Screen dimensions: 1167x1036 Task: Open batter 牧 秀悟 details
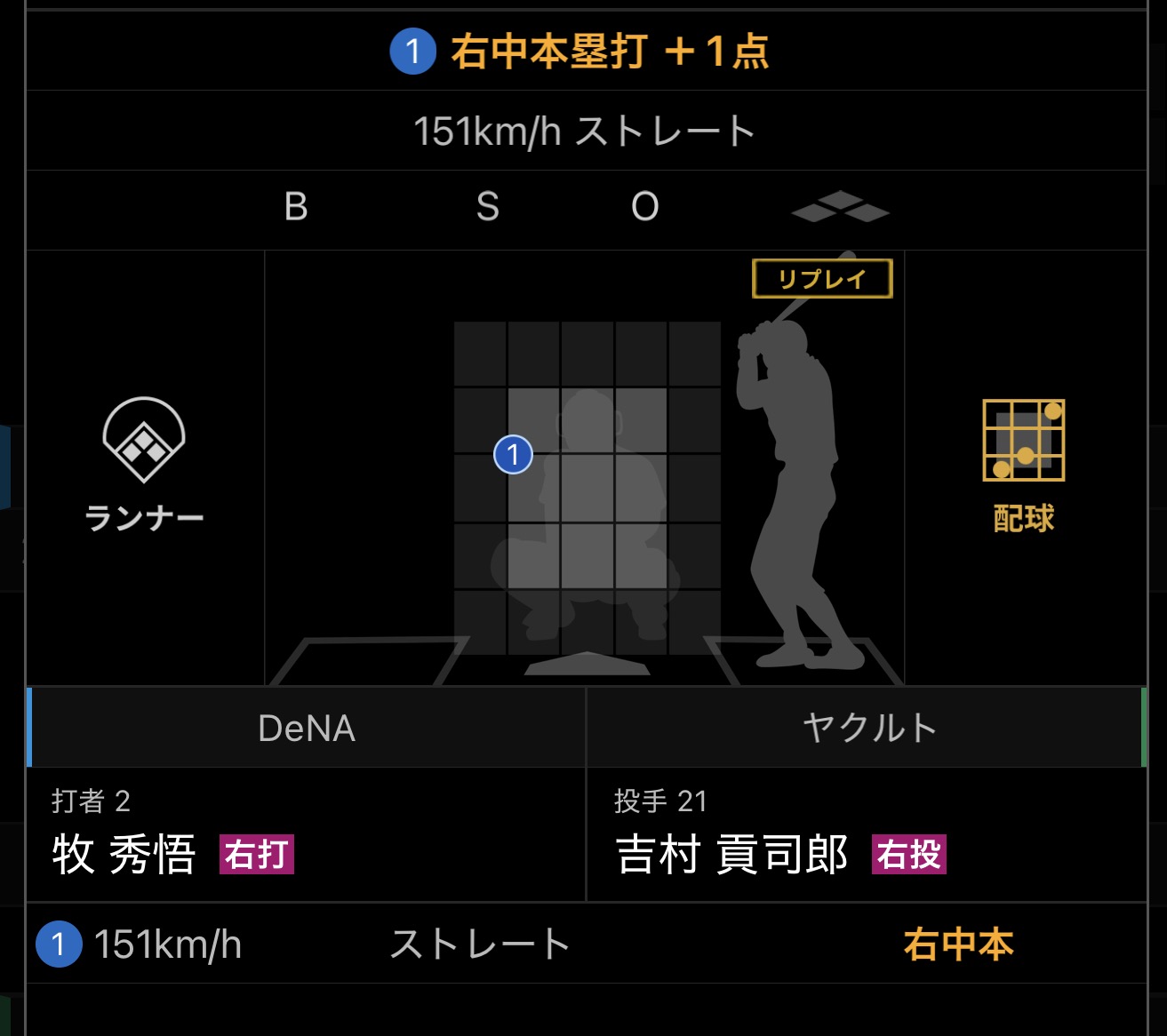(x=124, y=854)
